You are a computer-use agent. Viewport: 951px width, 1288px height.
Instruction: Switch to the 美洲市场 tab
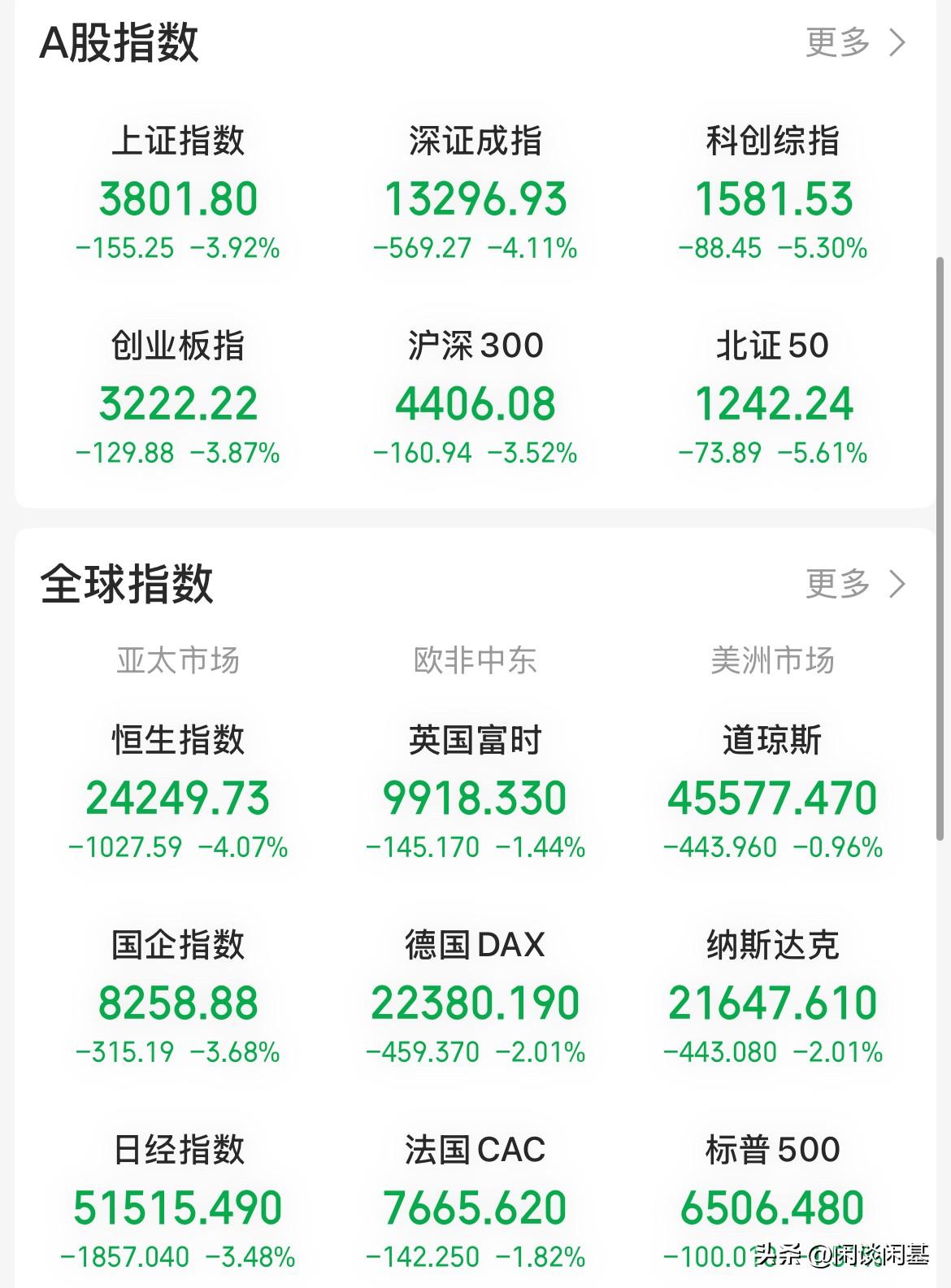tap(772, 661)
